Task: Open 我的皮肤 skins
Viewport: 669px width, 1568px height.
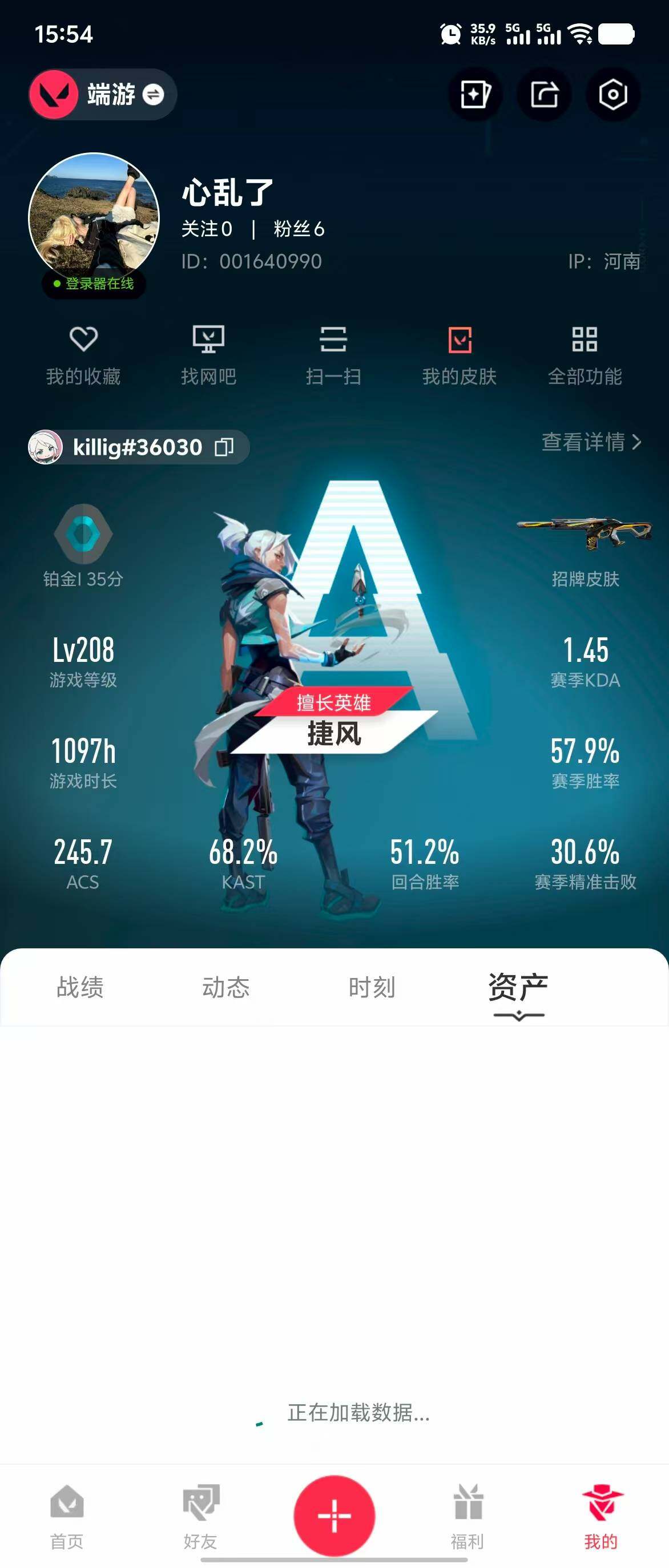Action: 460,356
